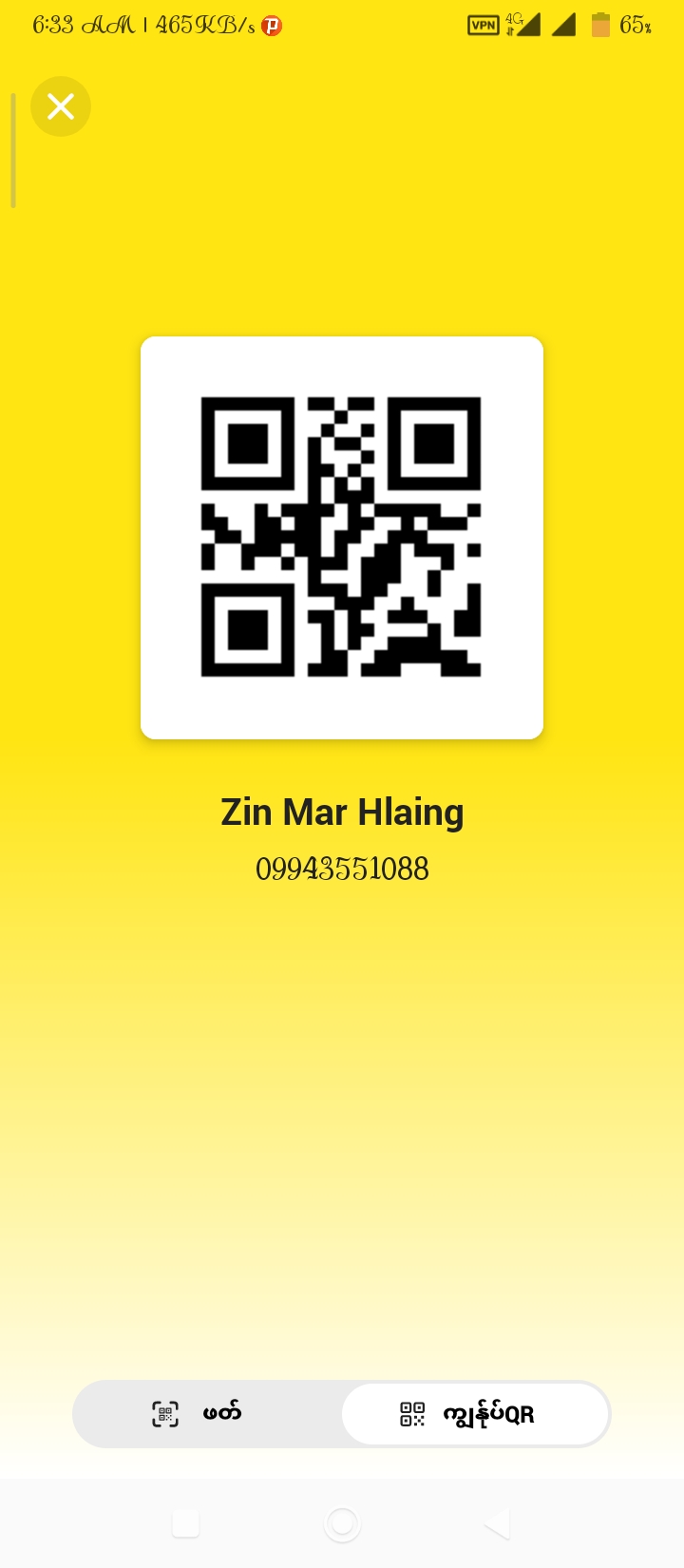Close the QR code screen

61,106
